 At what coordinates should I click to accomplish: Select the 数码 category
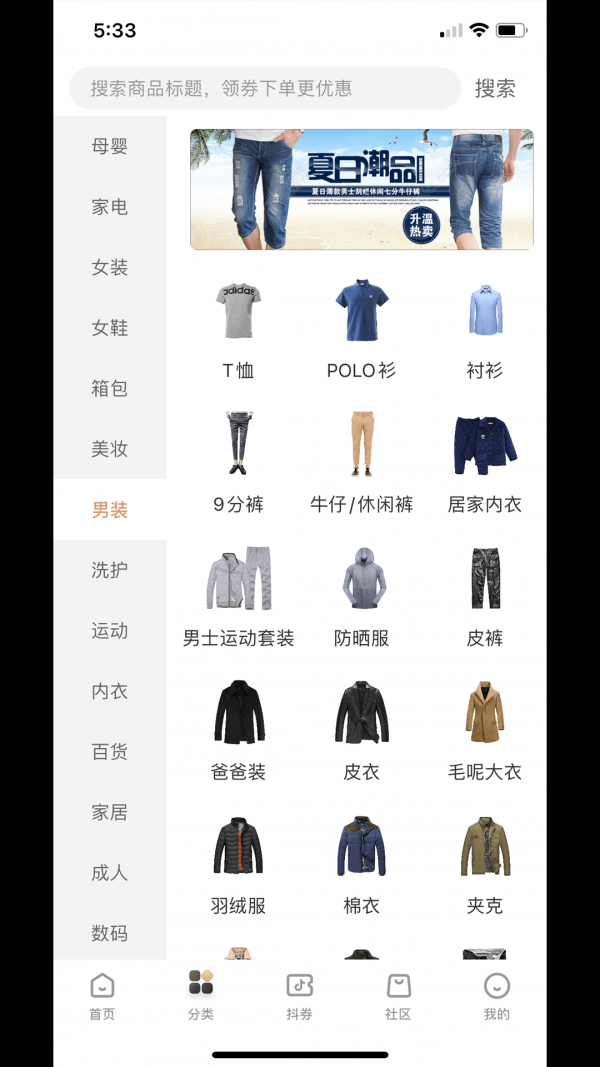click(x=110, y=932)
